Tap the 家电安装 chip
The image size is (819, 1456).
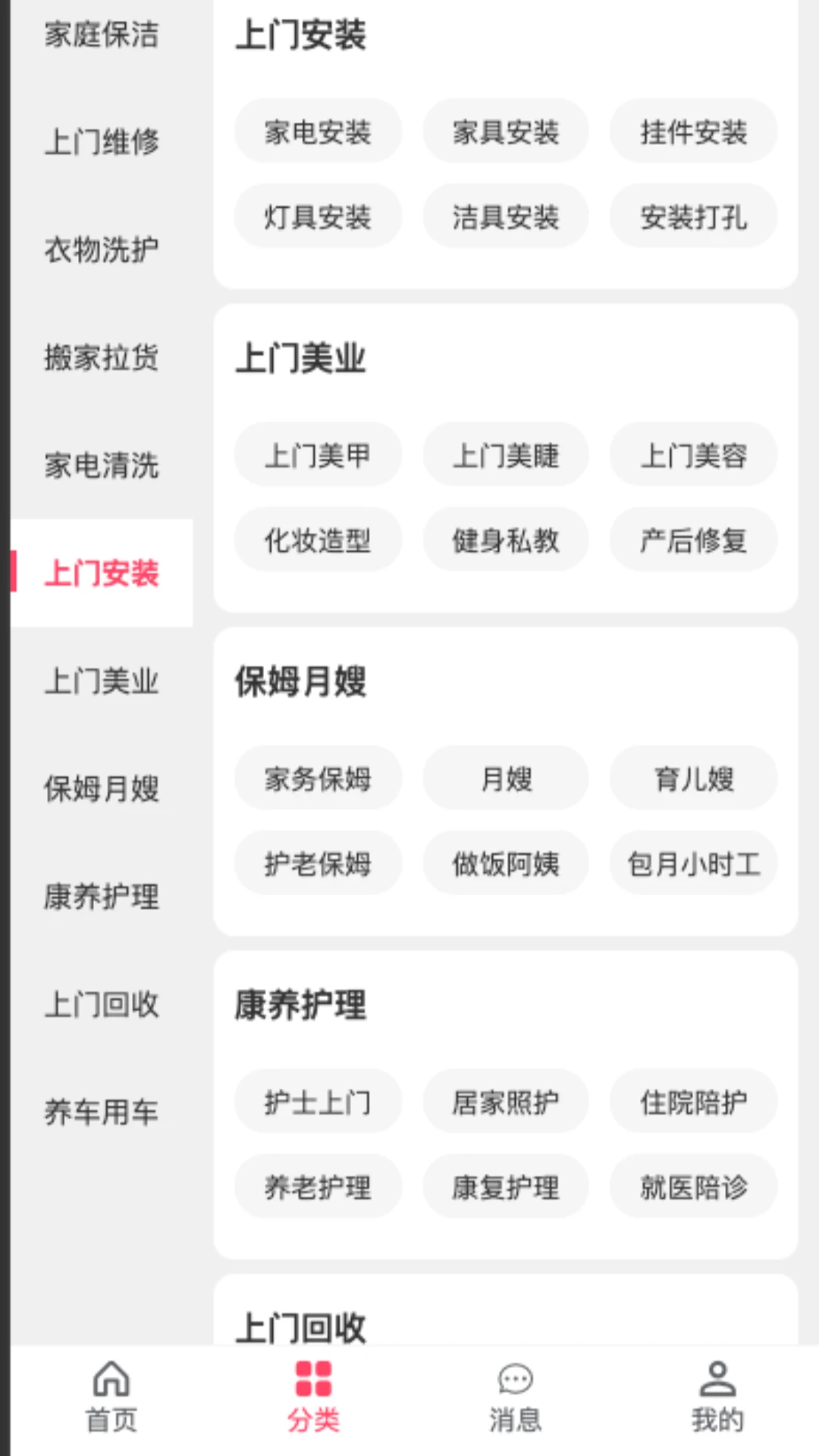318,132
